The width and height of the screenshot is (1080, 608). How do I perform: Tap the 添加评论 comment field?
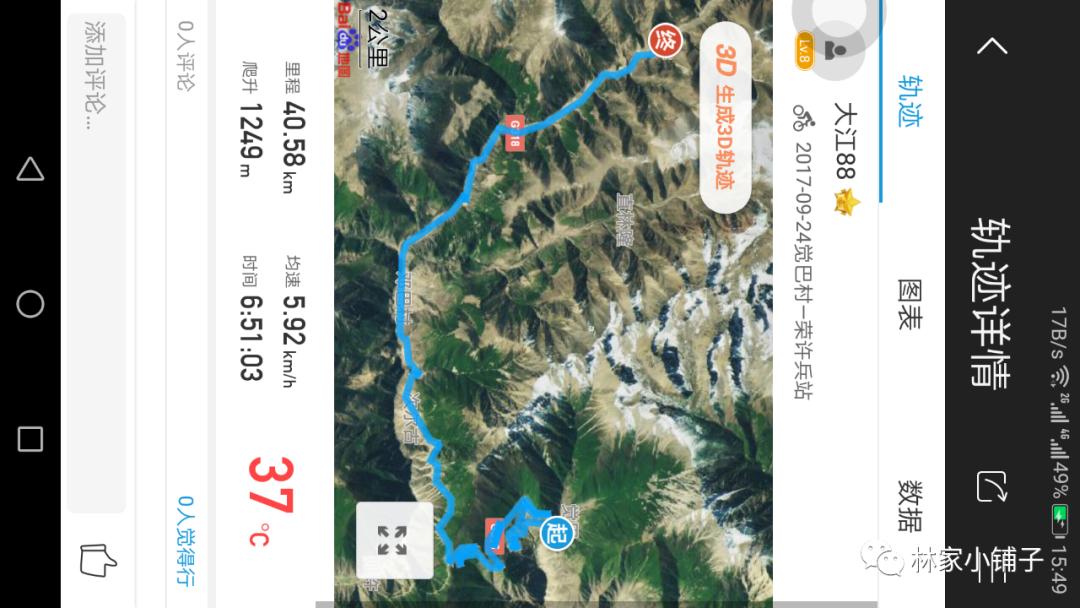[x=102, y=262]
